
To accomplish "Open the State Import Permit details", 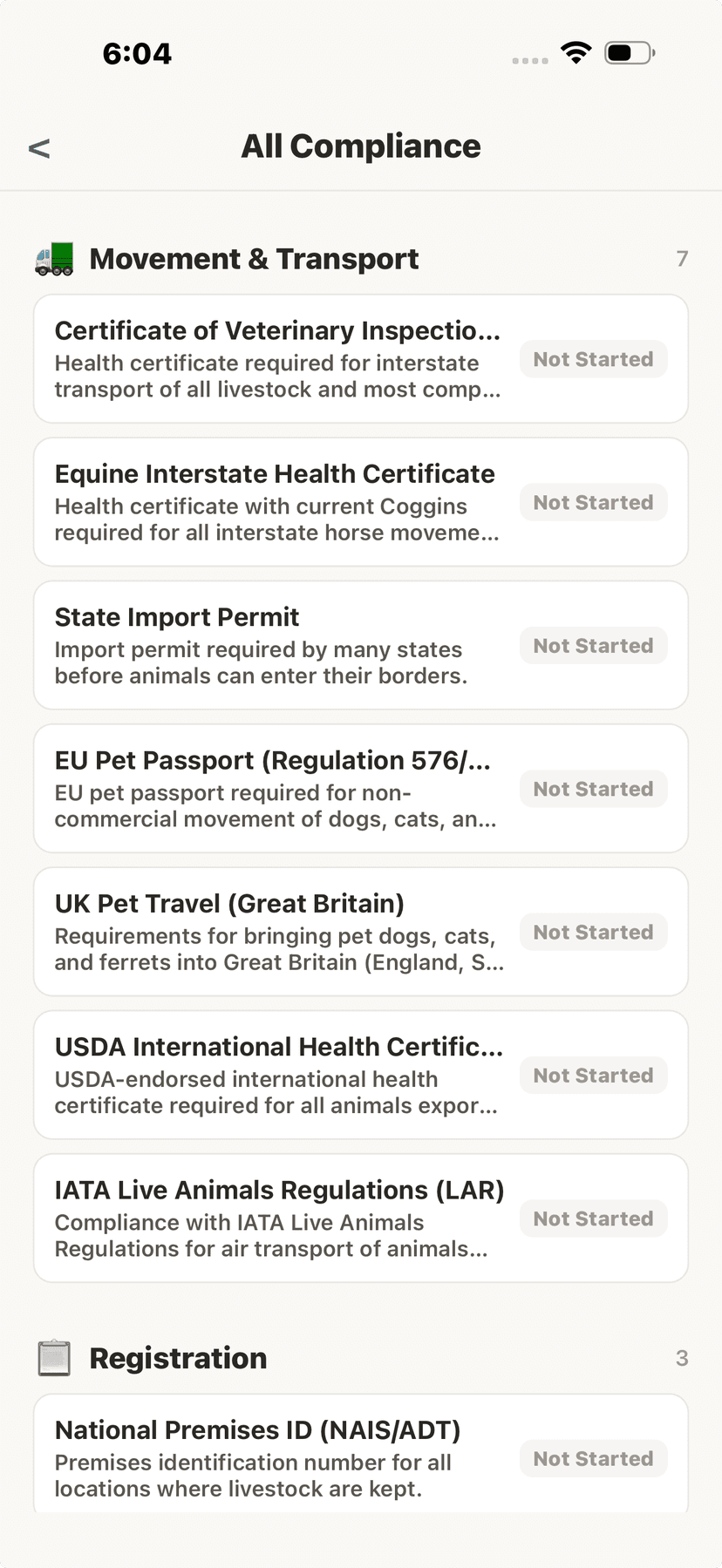I will click(x=262, y=645).
